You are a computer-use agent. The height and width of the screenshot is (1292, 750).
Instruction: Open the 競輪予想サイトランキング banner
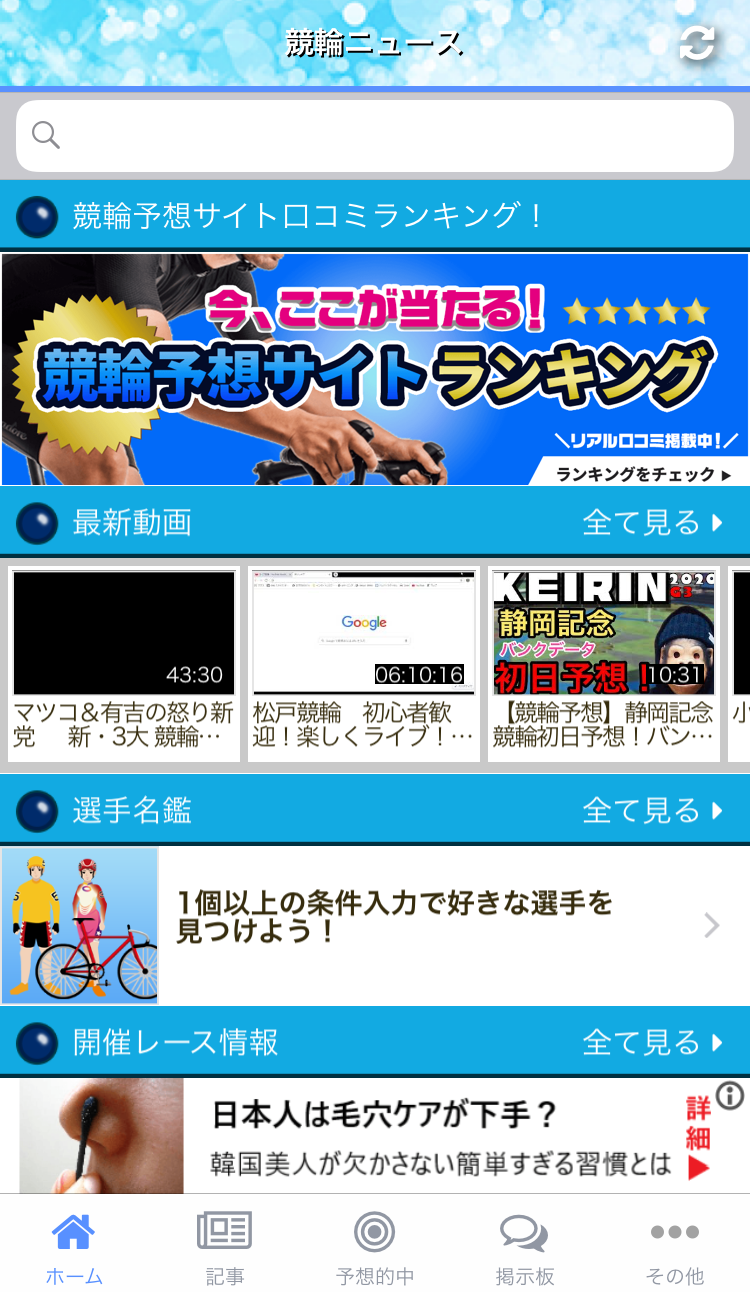(375, 369)
